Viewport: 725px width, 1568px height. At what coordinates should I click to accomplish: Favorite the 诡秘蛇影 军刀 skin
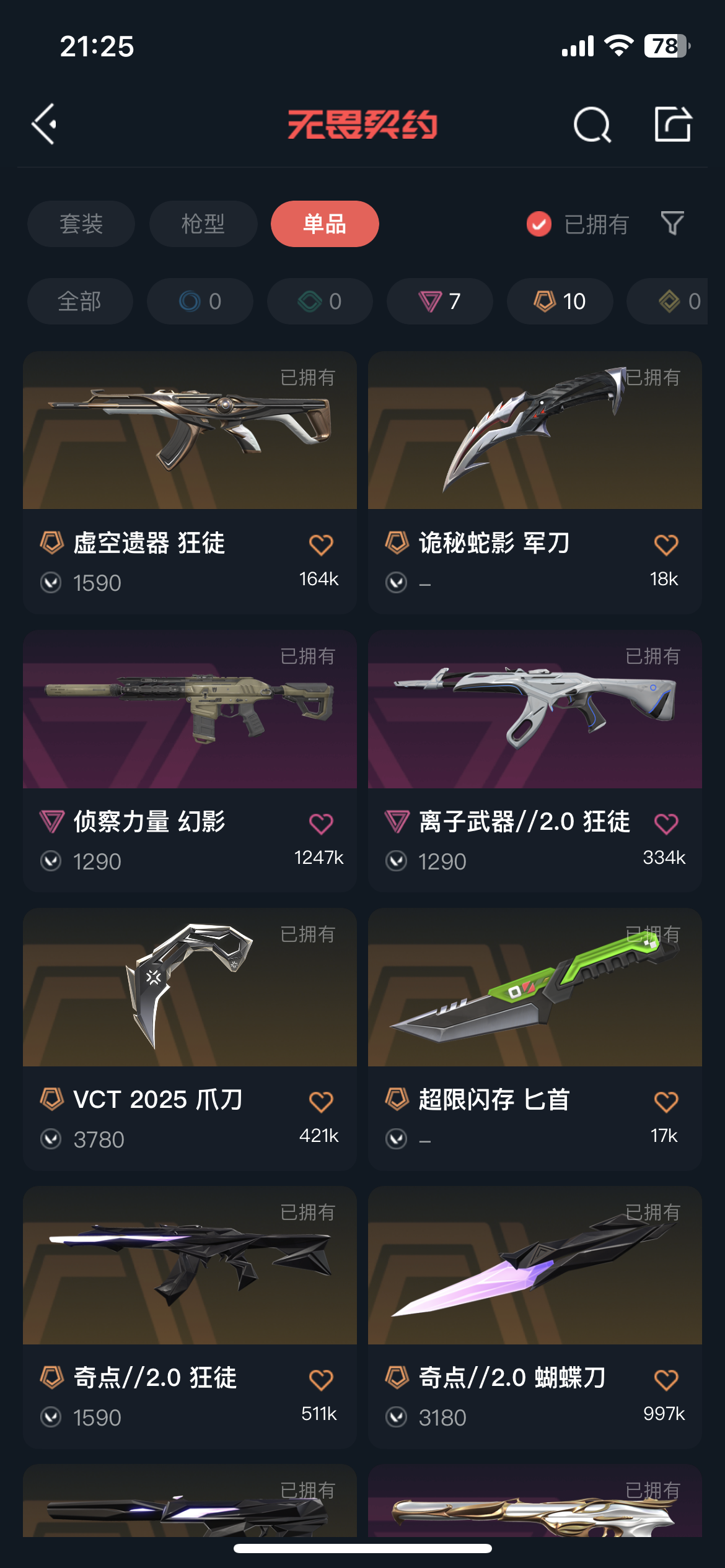coord(666,545)
